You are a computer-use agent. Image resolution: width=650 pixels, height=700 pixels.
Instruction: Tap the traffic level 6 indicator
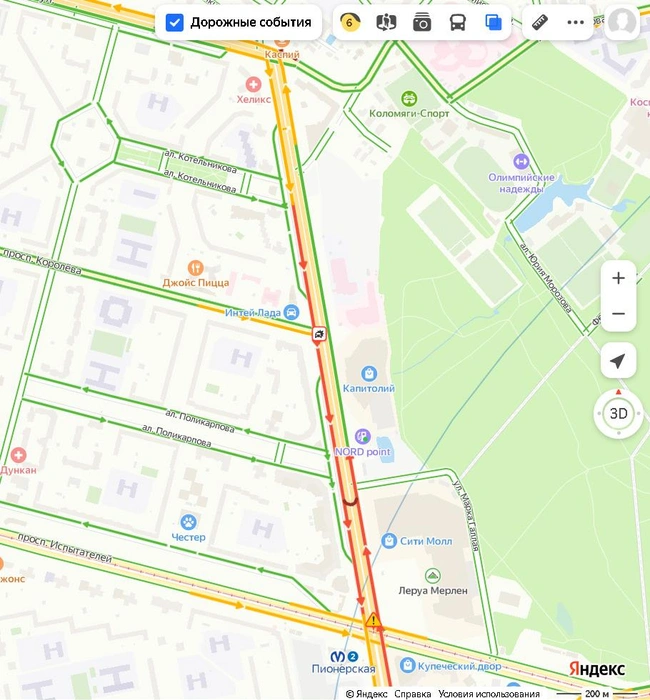point(350,22)
